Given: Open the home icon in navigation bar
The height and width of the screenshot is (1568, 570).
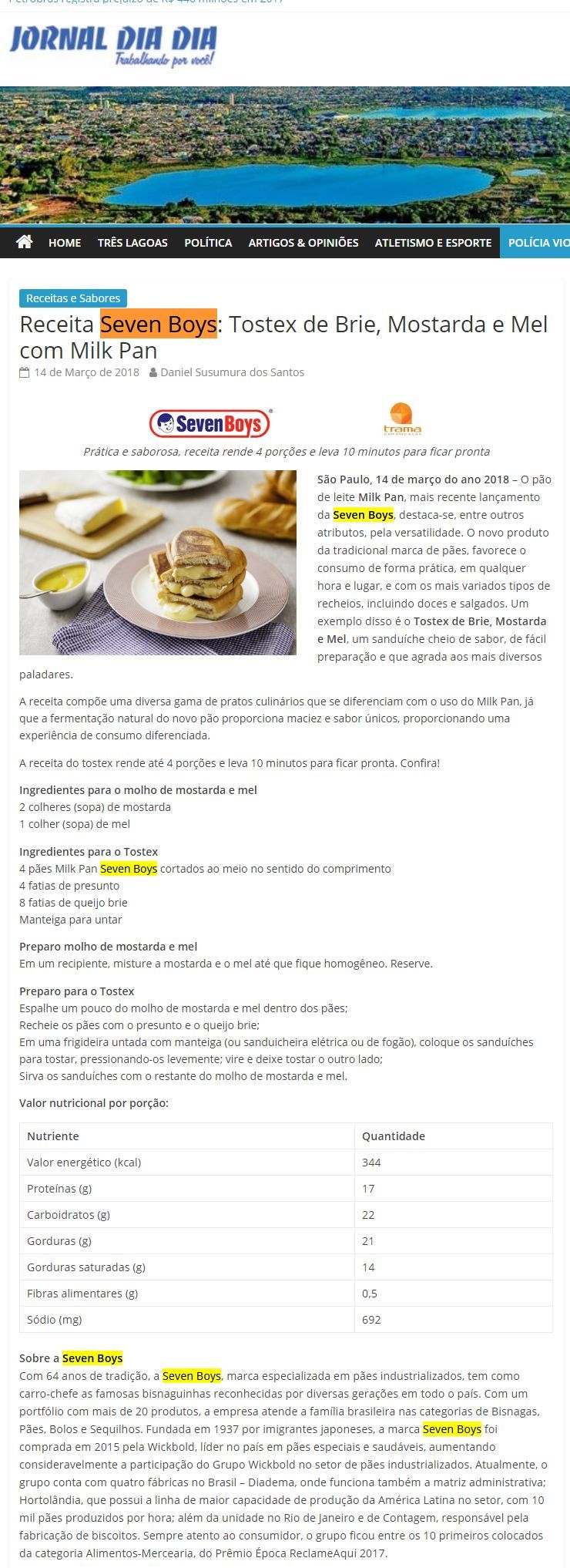Looking at the screenshot, I should 25,242.
